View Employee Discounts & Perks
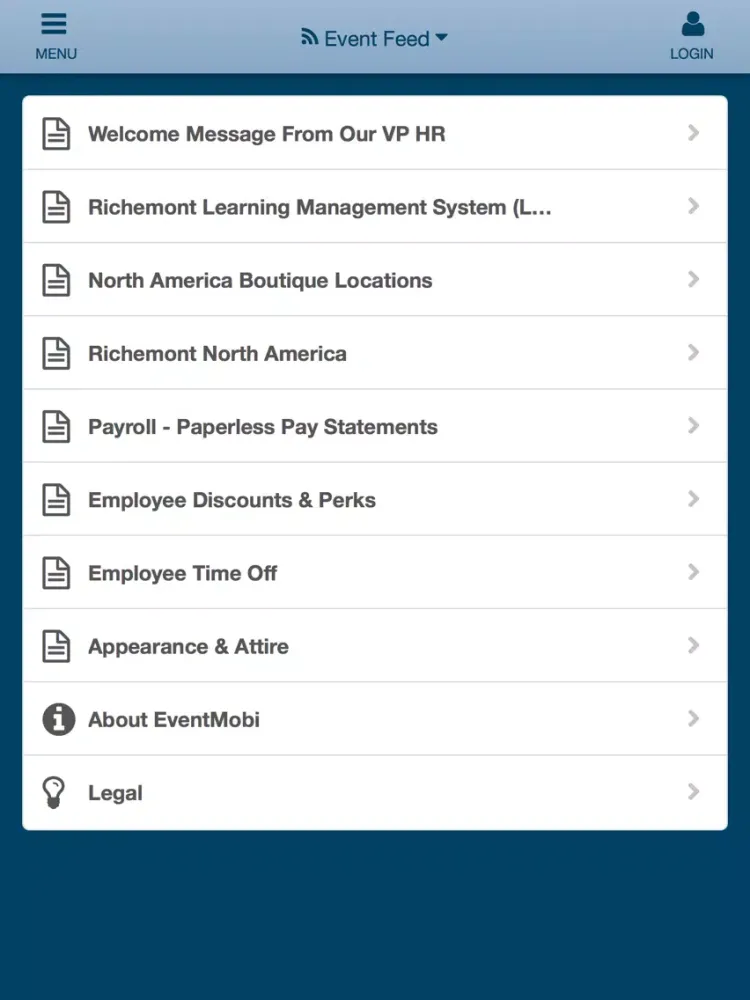Screen dimensions: 750x1000 [x=374, y=500]
